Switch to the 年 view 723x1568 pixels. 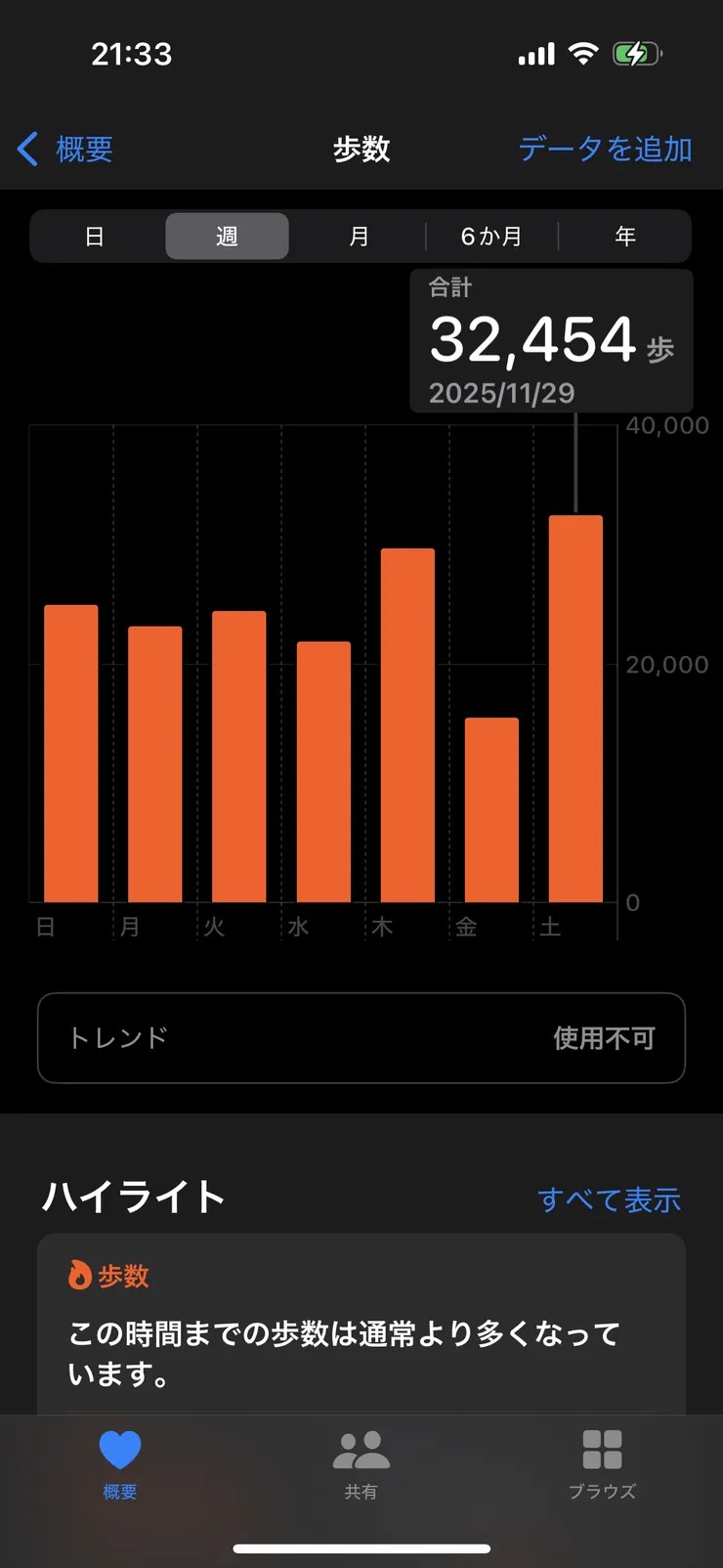(x=624, y=237)
